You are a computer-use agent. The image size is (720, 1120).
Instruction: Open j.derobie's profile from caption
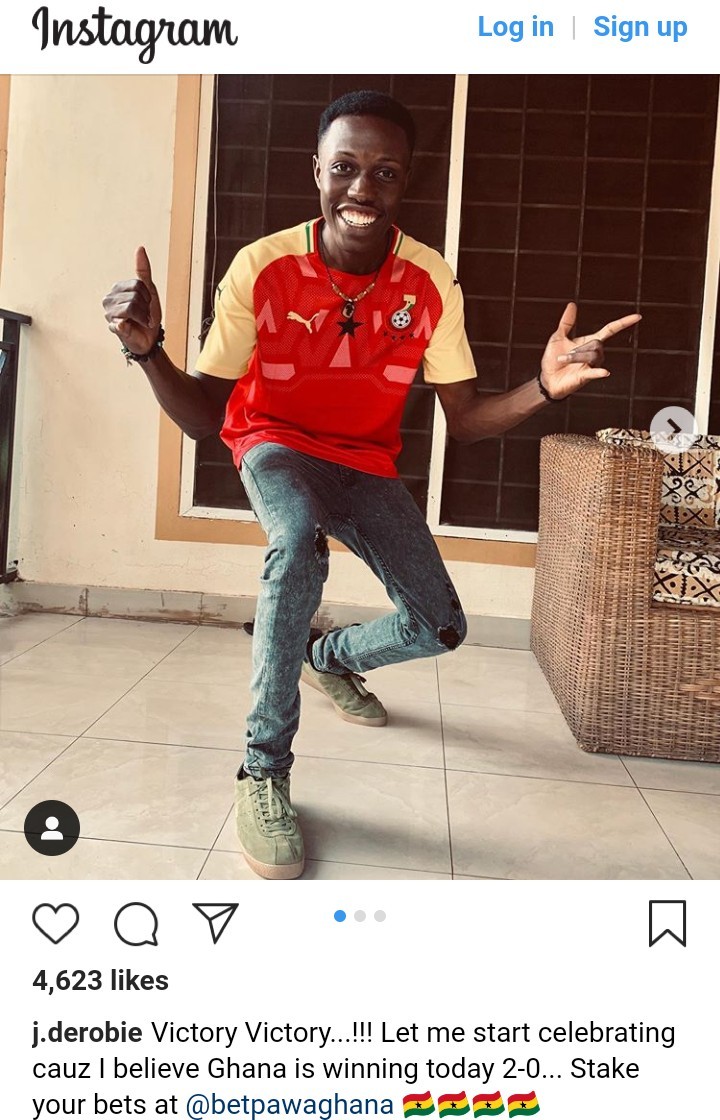(x=88, y=1033)
